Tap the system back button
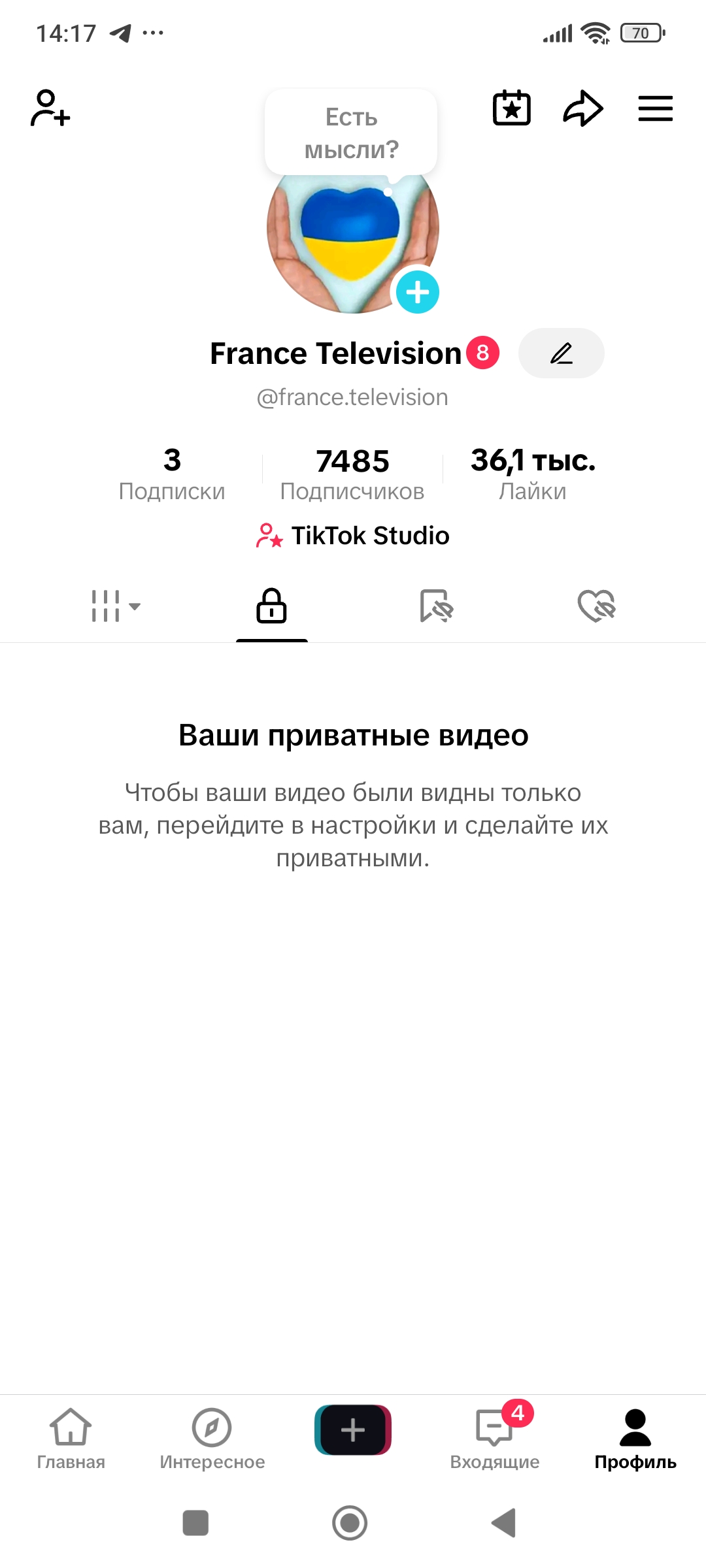 504,1523
